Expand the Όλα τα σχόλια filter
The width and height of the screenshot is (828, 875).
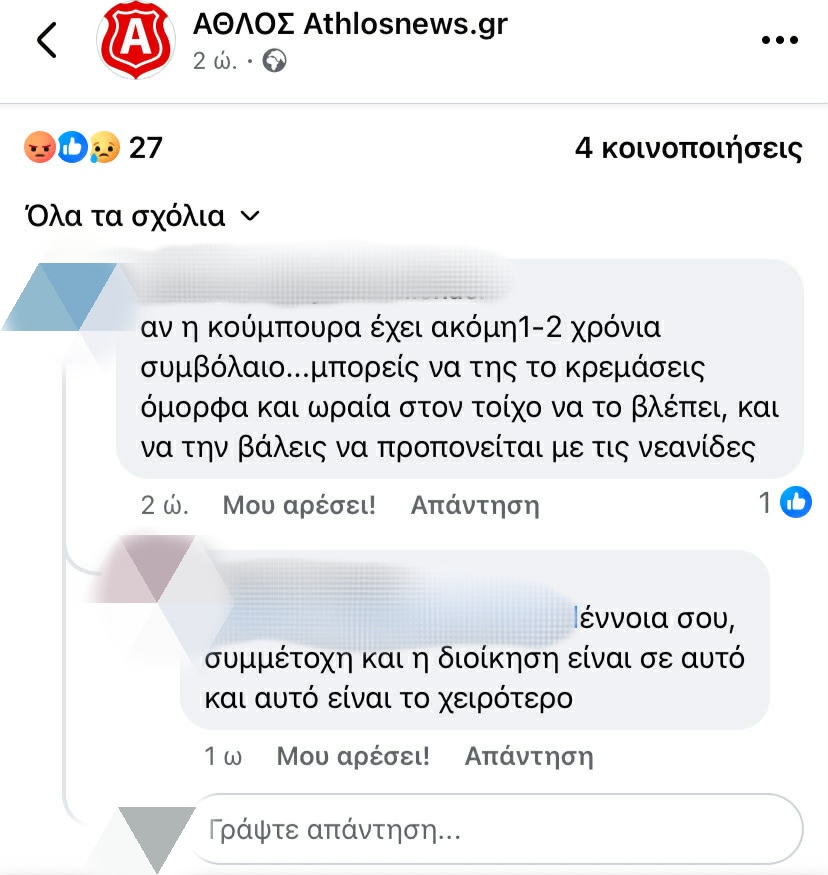[x=143, y=216]
